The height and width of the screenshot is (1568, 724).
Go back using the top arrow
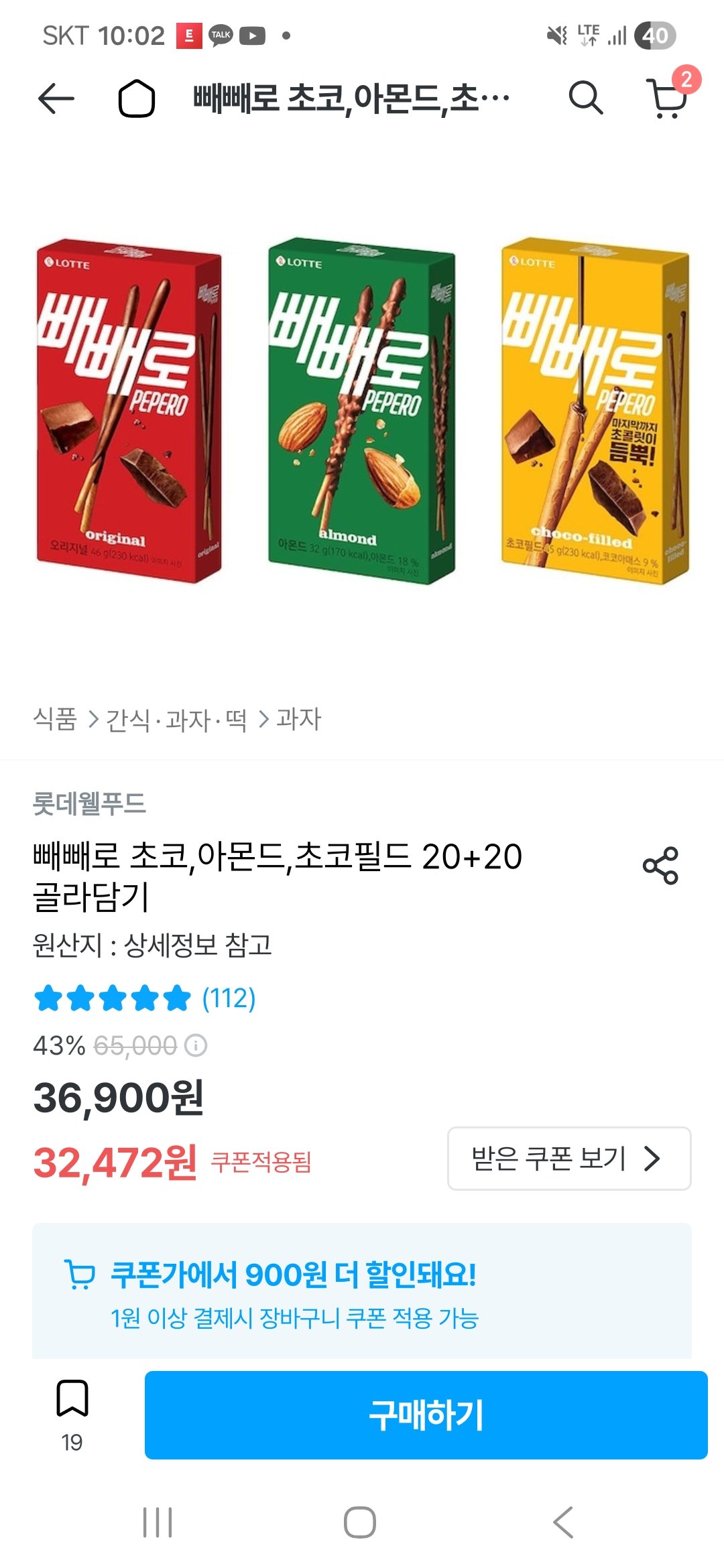click(x=56, y=99)
